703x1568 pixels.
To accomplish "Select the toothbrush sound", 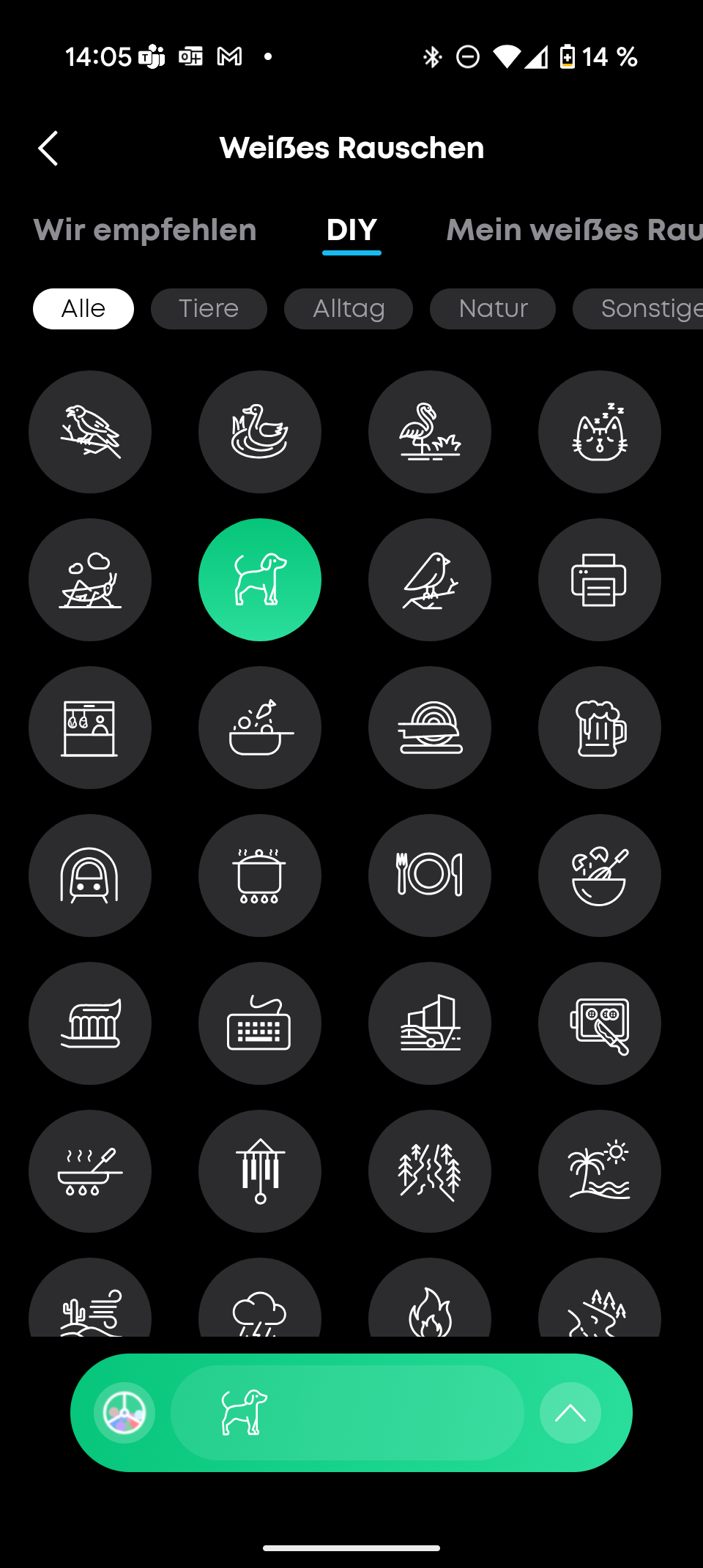I will [x=90, y=1023].
